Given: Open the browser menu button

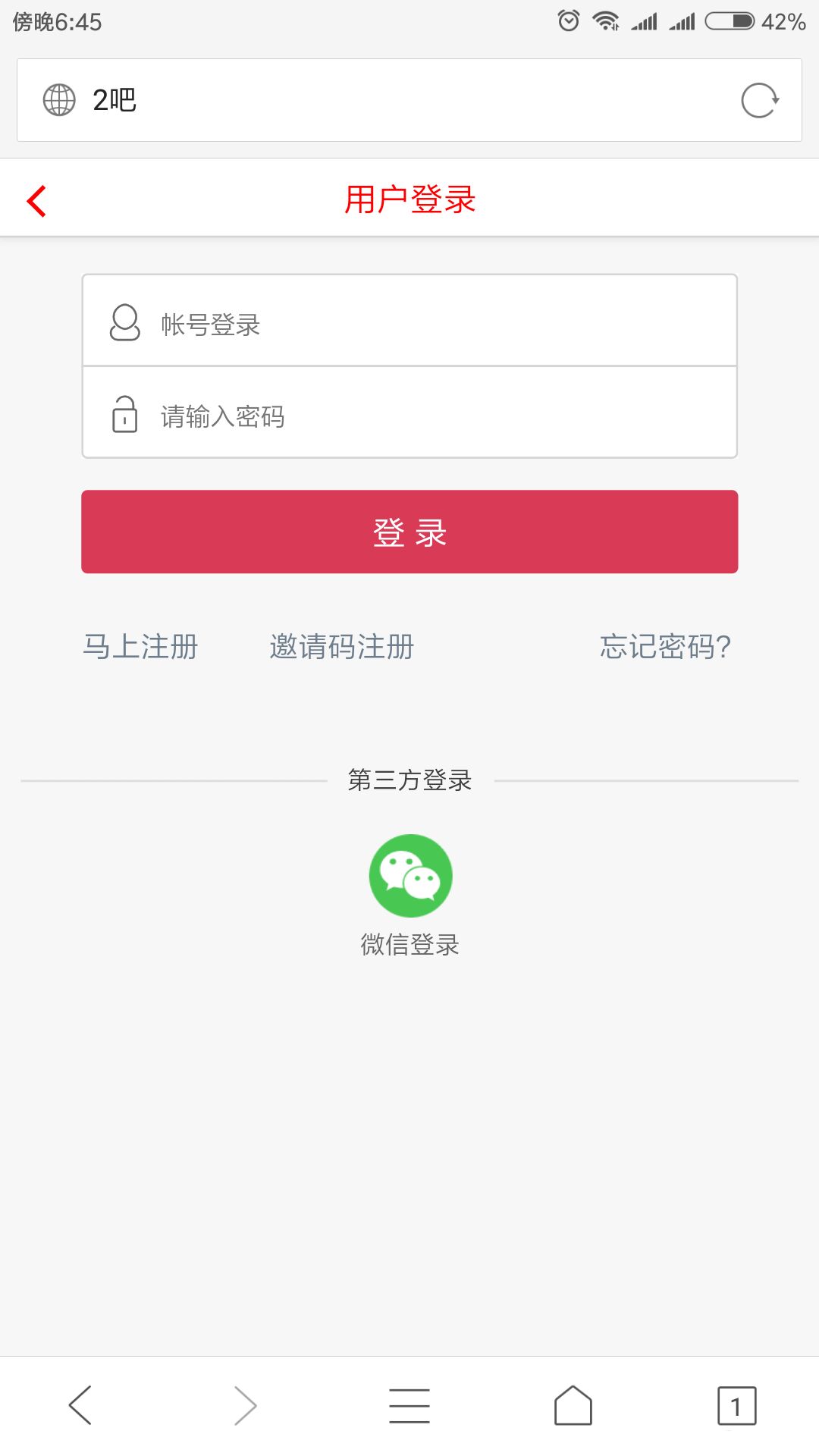Looking at the screenshot, I should (x=409, y=1405).
